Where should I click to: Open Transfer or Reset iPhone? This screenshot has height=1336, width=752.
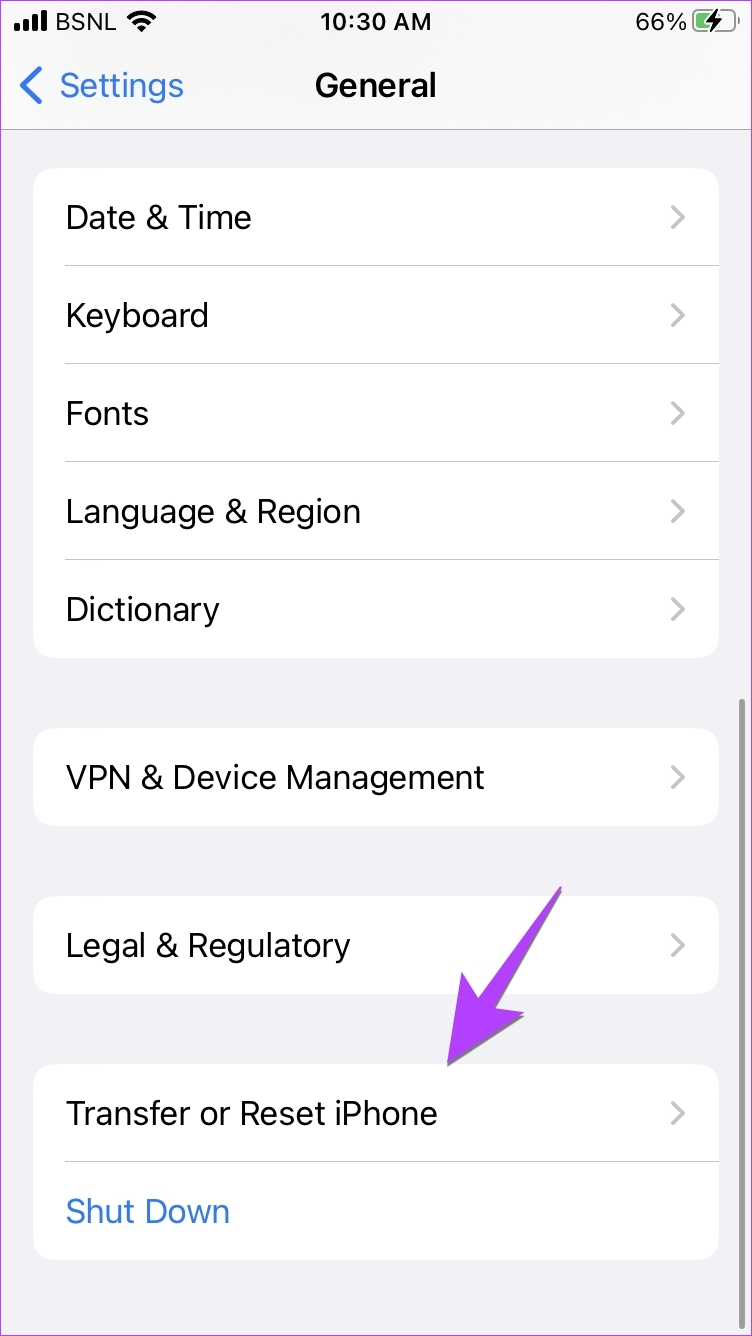(376, 1113)
